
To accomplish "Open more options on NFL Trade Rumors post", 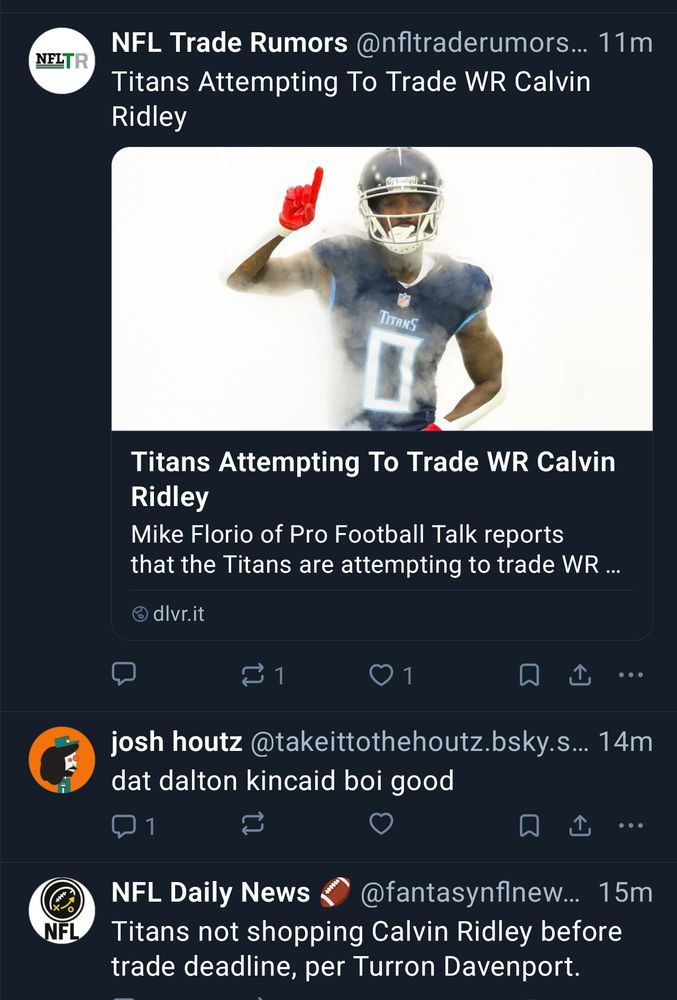I will 631,676.
